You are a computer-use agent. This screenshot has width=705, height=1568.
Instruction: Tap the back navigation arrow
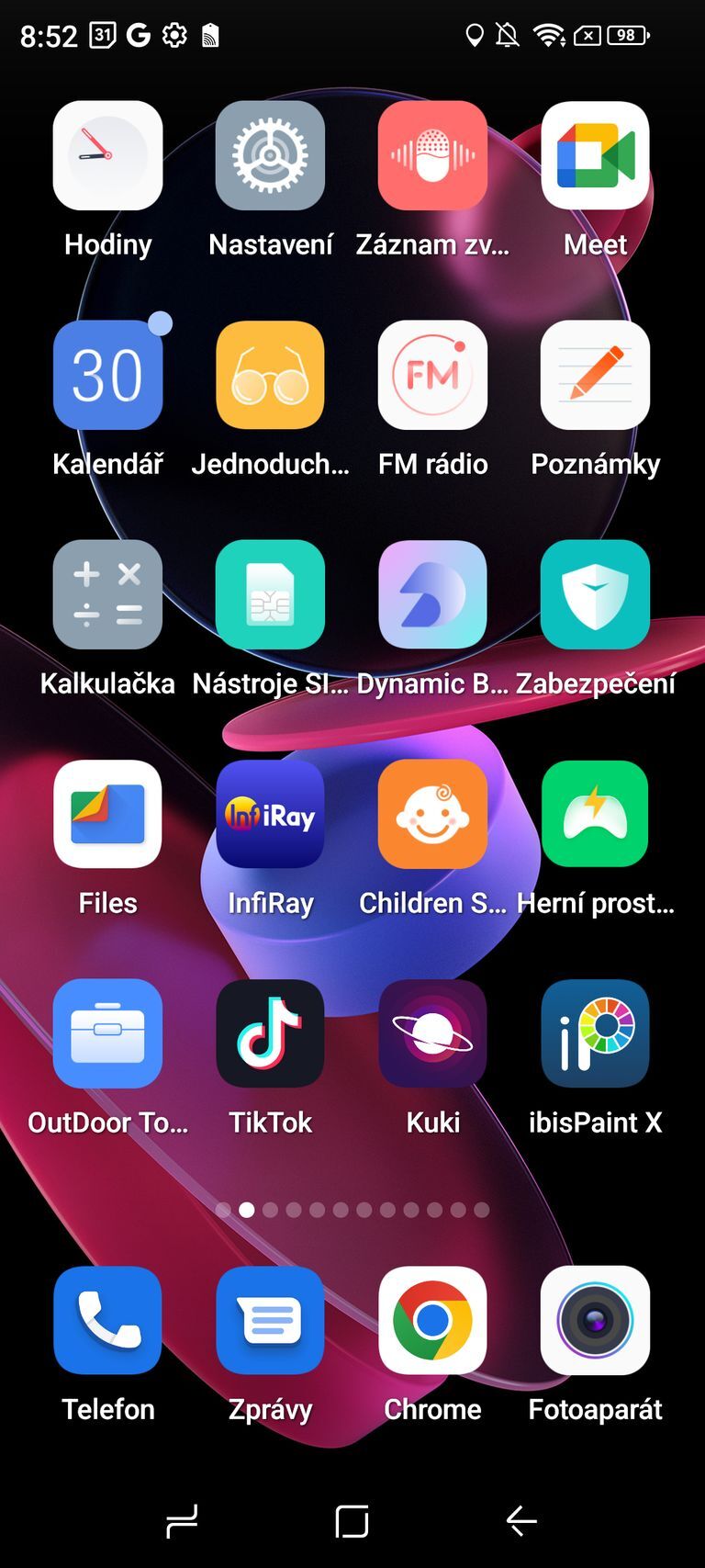tap(521, 1520)
